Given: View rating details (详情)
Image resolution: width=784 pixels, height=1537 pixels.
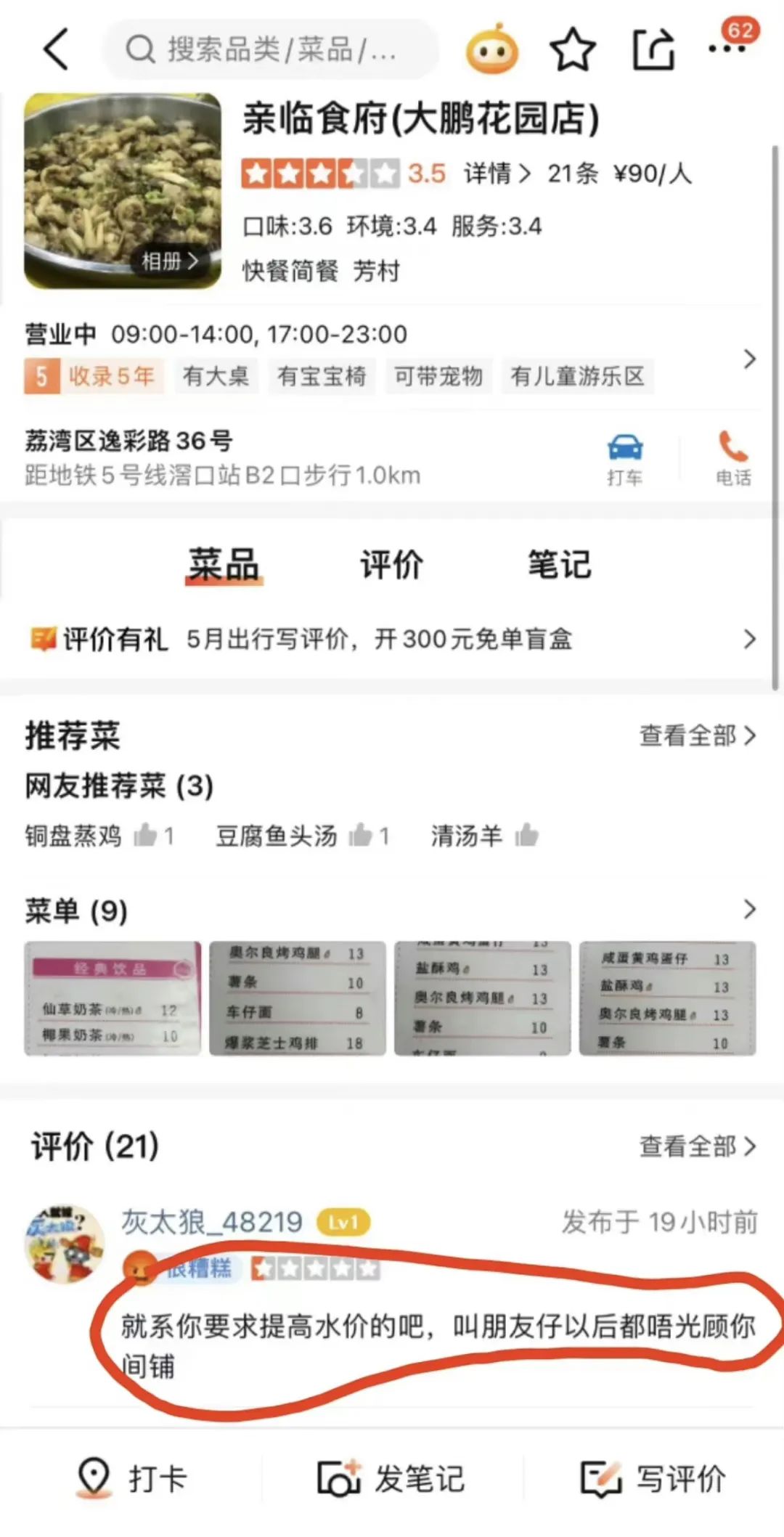Looking at the screenshot, I should [x=497, y=174].
